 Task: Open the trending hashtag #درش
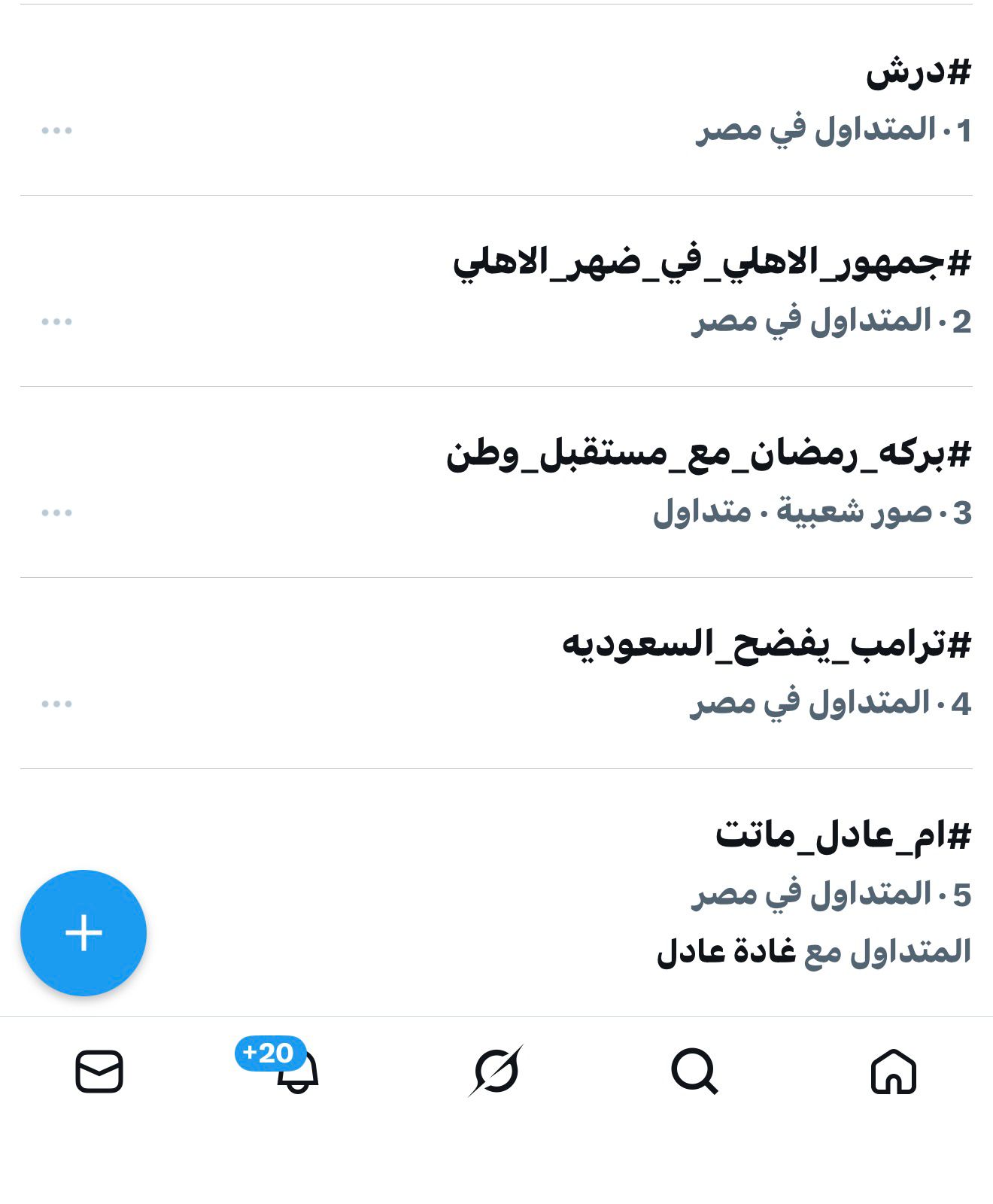[918, 73]
